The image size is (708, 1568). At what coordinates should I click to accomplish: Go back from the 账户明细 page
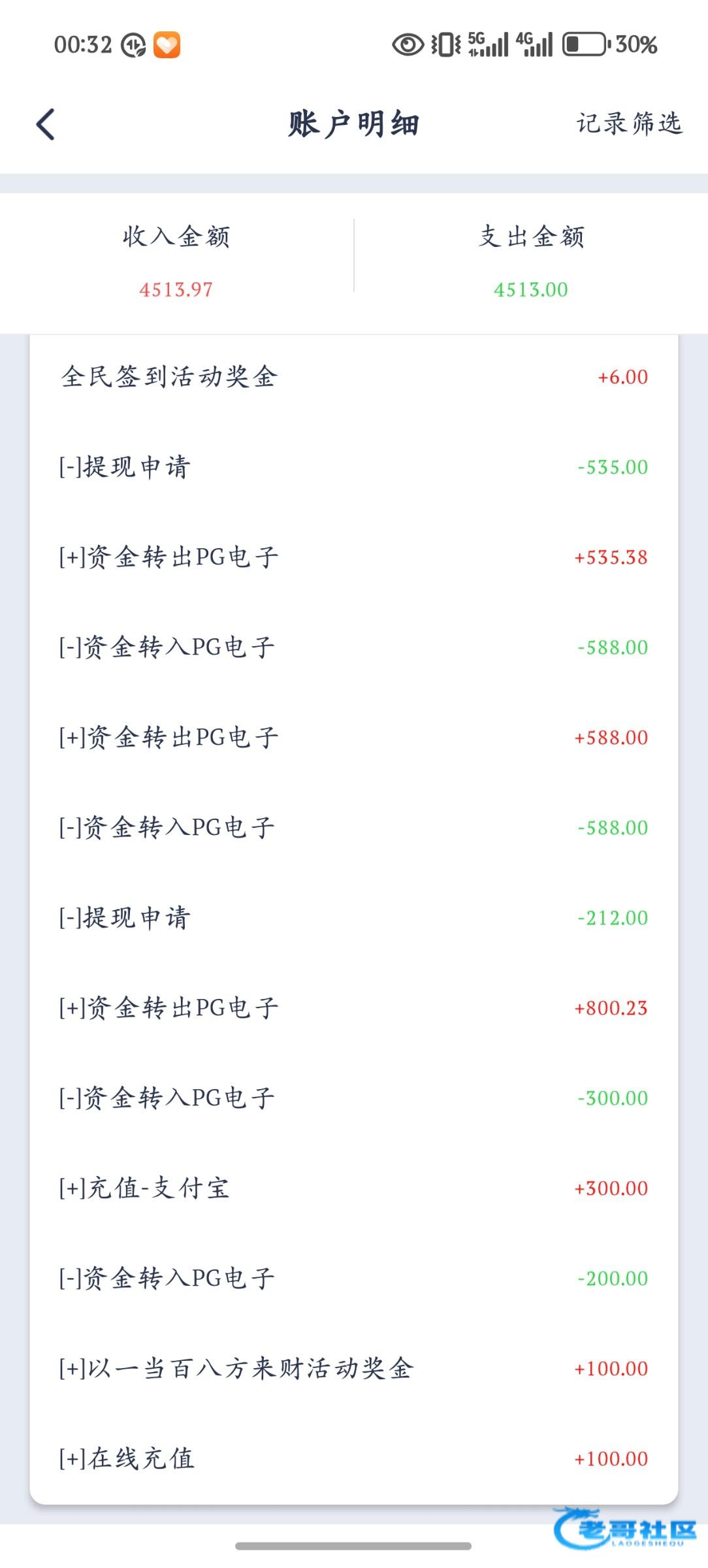tap(45, 124)
